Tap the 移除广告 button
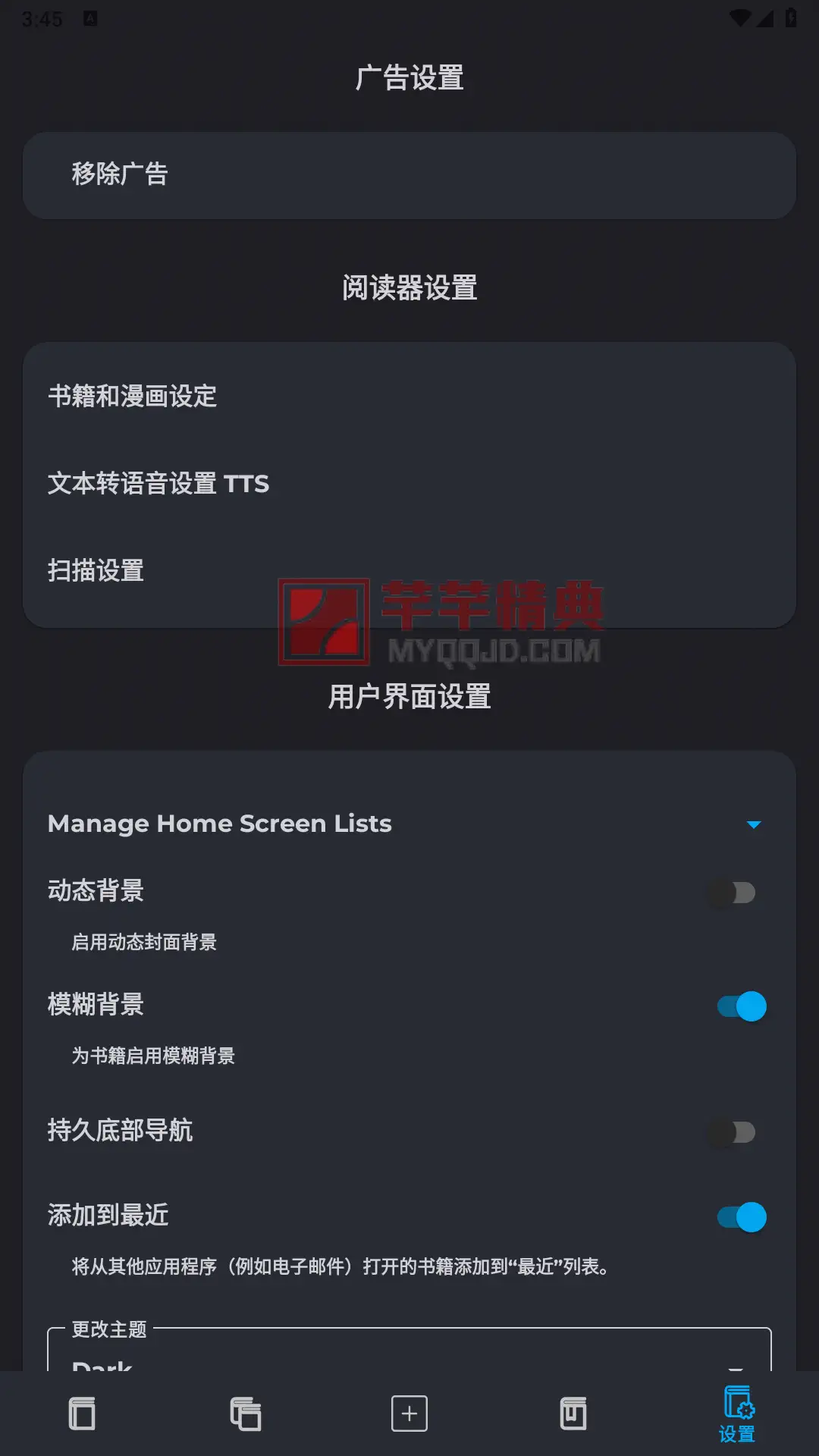 point(409,175)
